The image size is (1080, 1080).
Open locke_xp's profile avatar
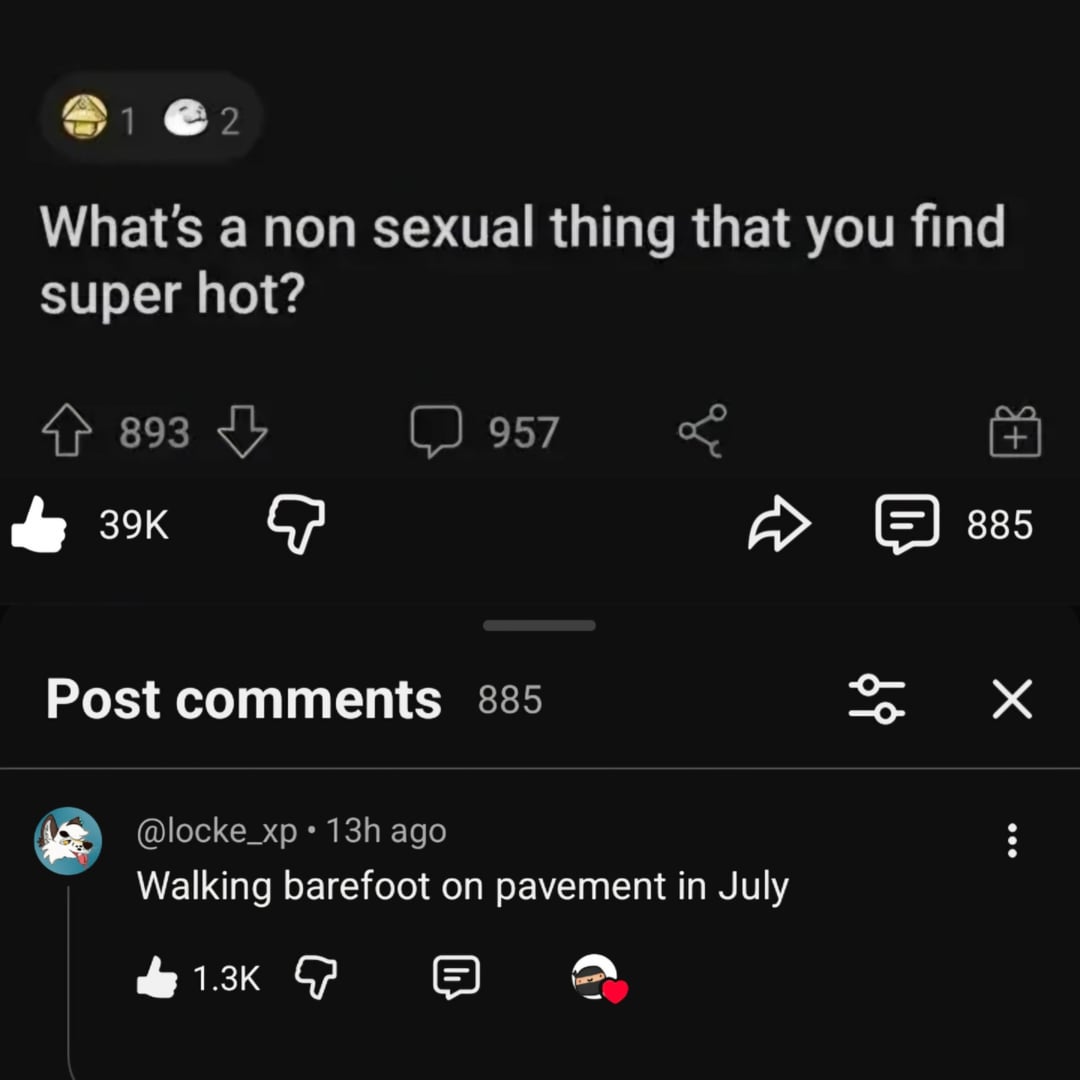[x=69, y=841]
